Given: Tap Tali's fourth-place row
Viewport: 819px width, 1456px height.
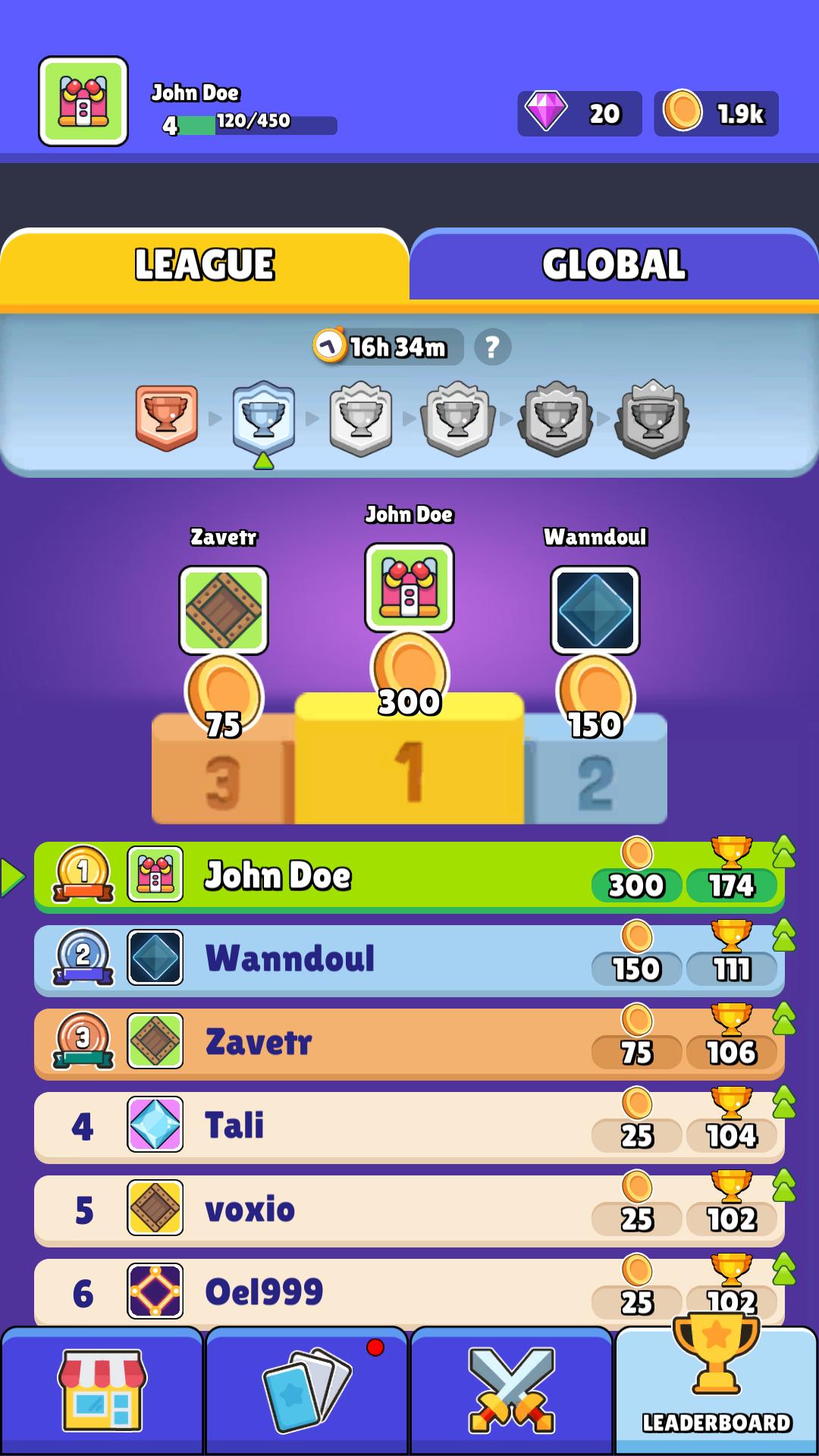Looking at the screenshot, I should click(x=409, y=1126).
